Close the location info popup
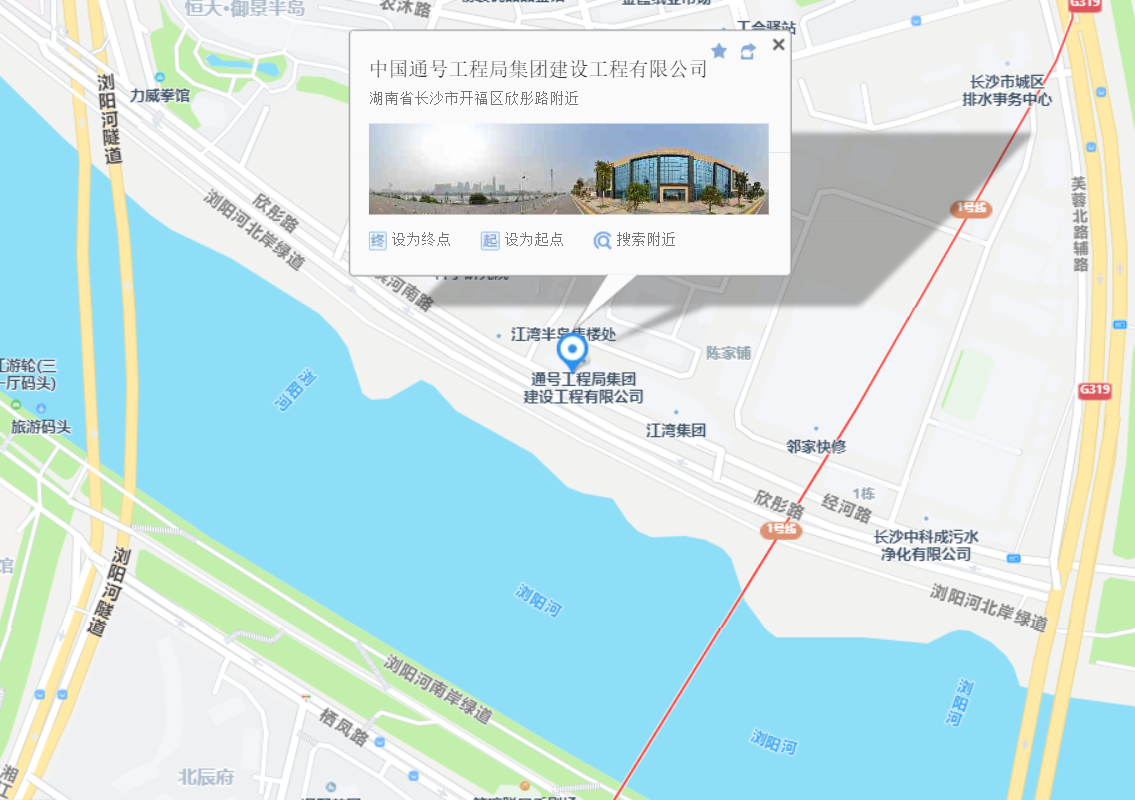 778,45
